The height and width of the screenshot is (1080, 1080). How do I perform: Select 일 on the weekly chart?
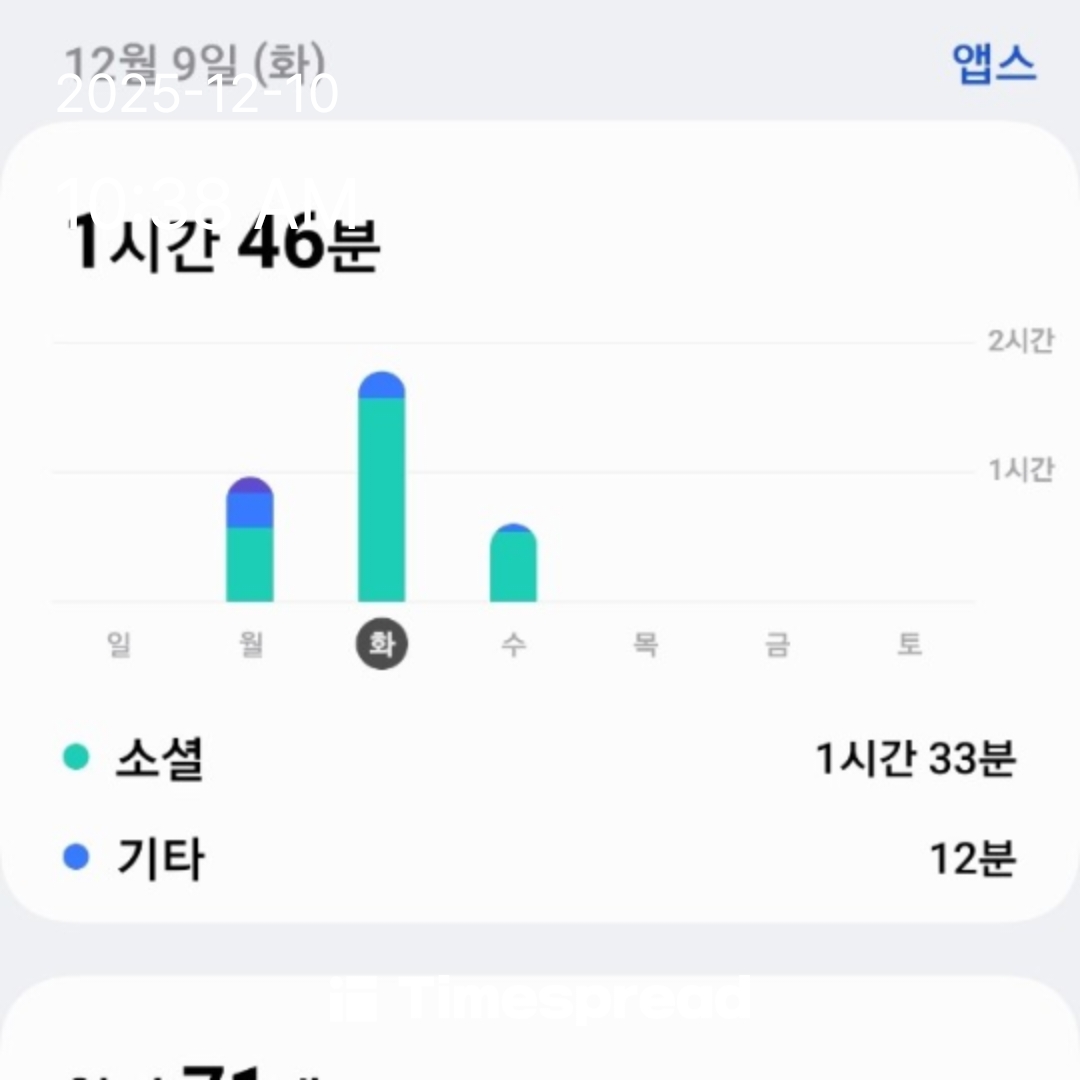point(119,644)
